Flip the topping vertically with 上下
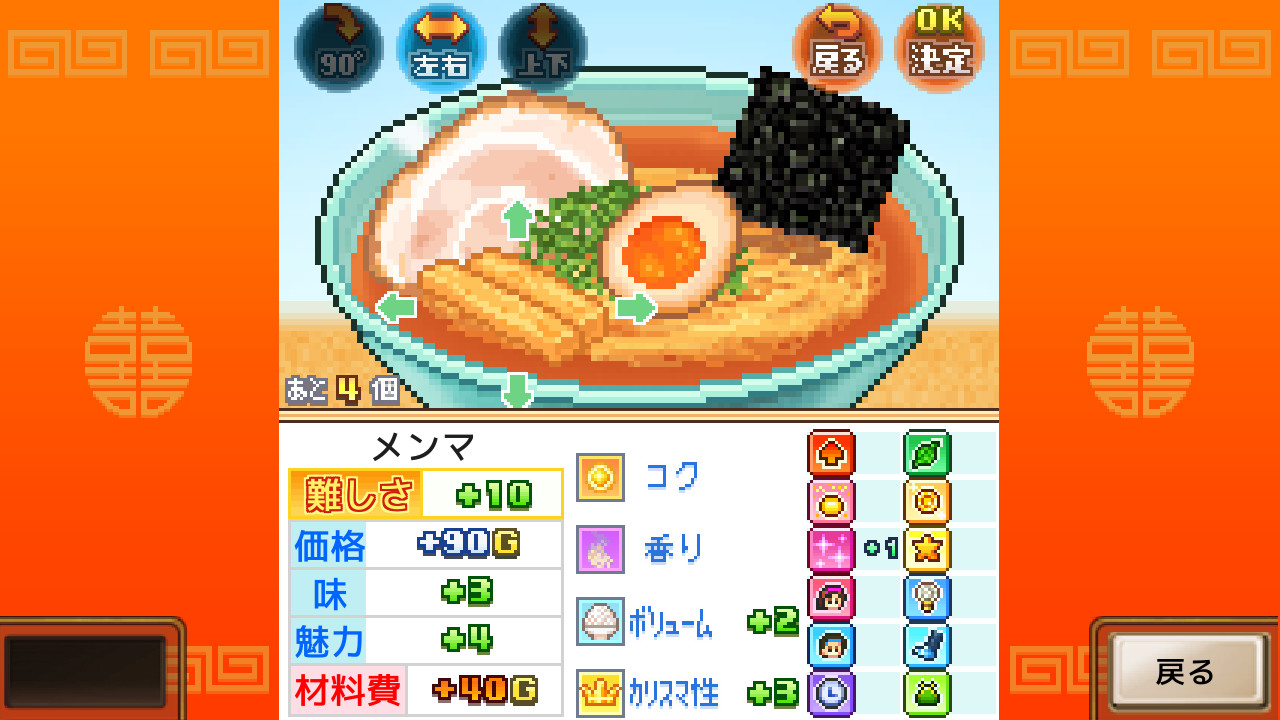Viewport: 1280px width, 720px height. (x=542, y=47)
